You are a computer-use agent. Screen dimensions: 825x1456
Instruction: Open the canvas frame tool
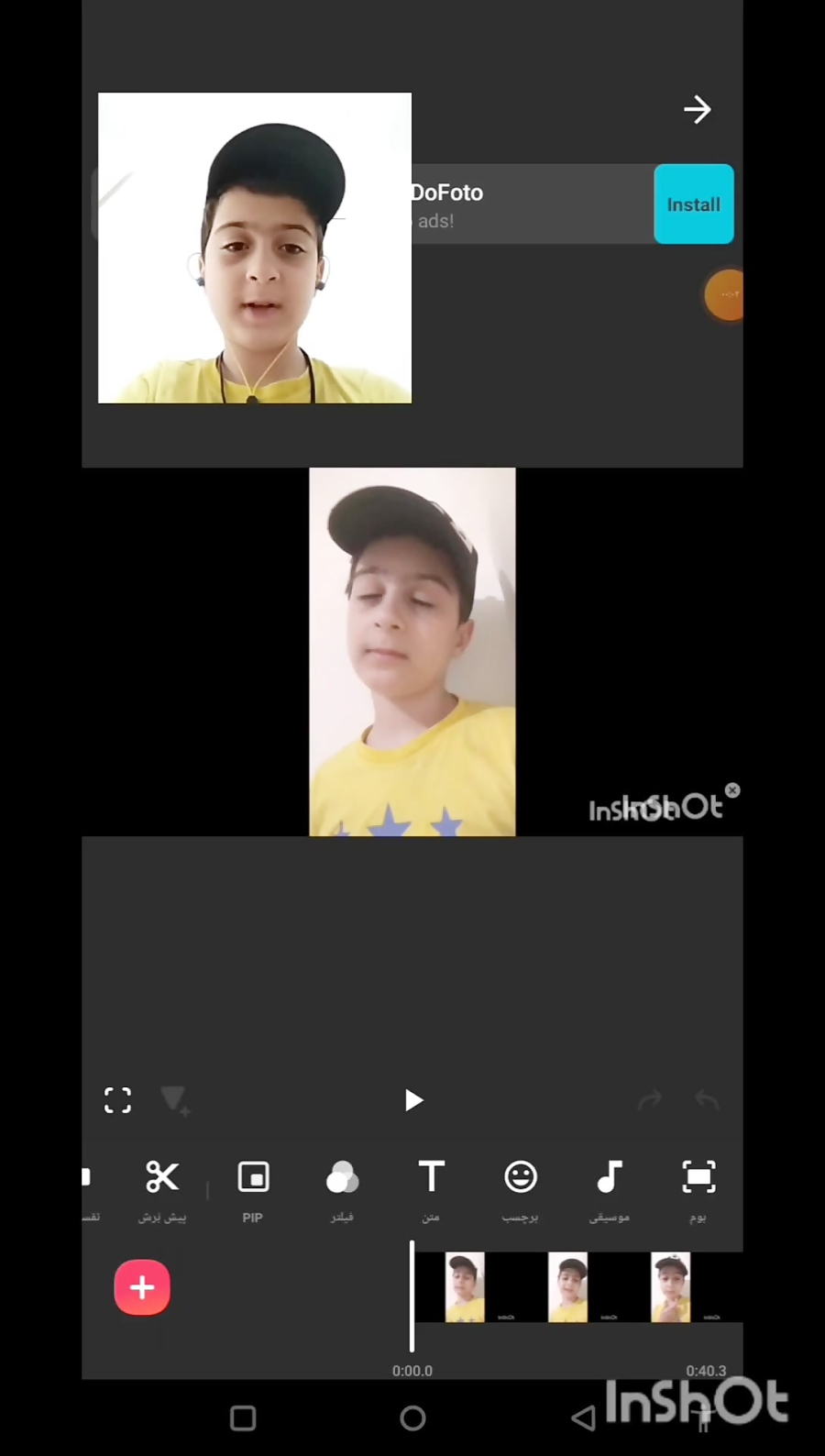pos(698,1190)
